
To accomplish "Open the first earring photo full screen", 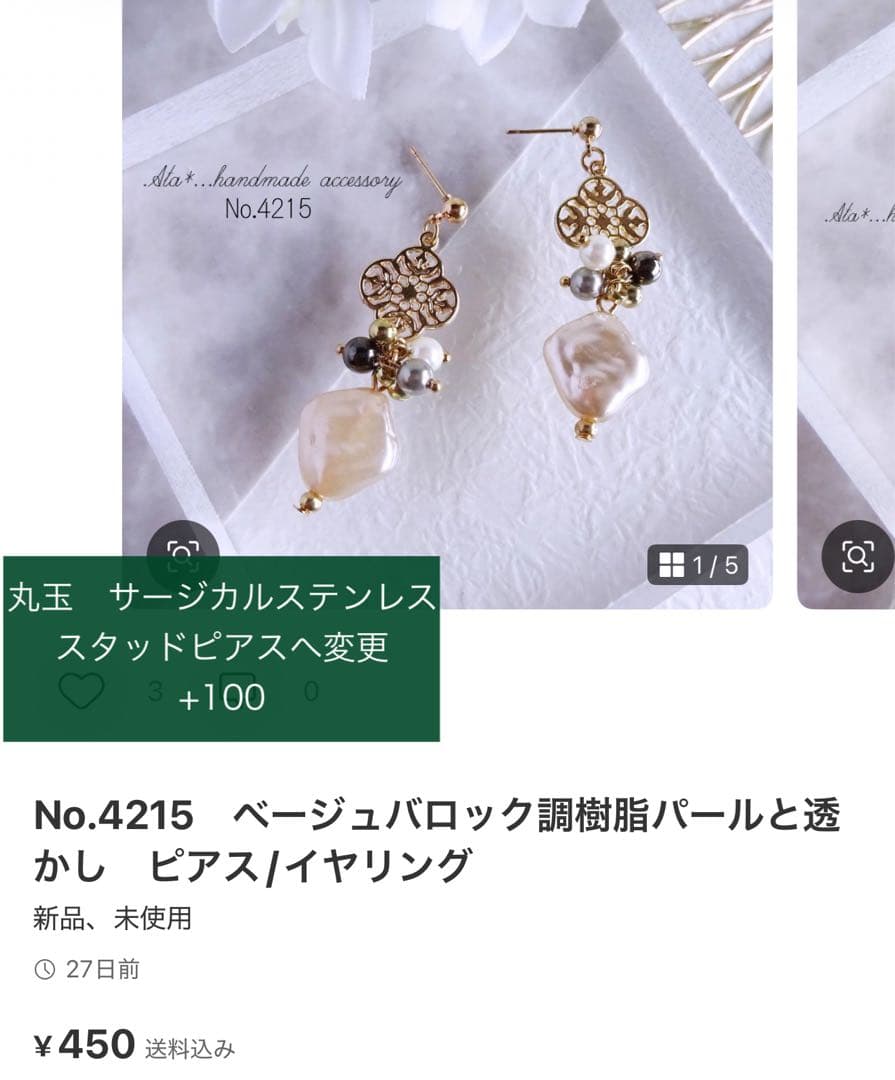I will click(447, 300).
